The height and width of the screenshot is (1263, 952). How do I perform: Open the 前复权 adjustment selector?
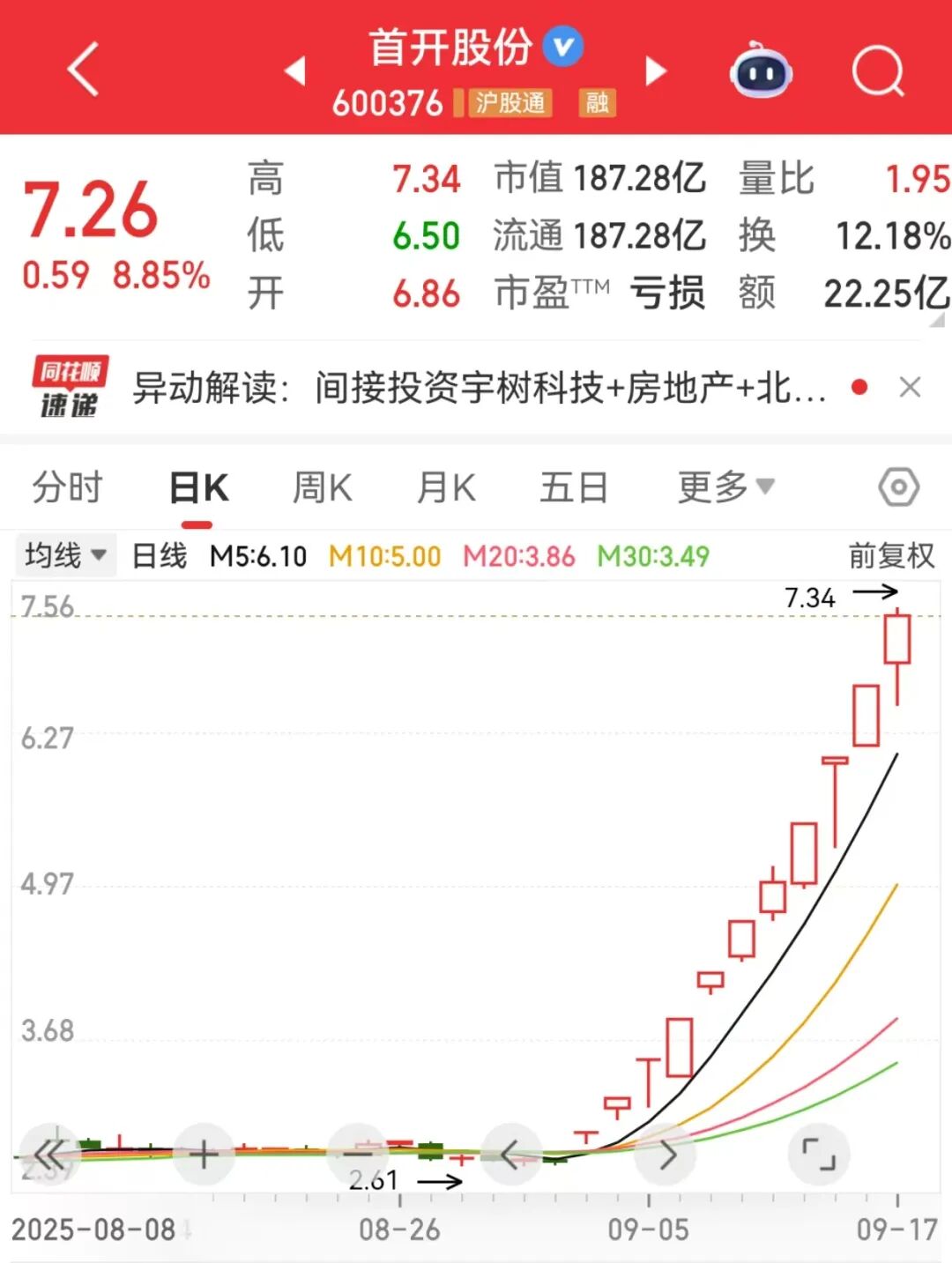890,554
